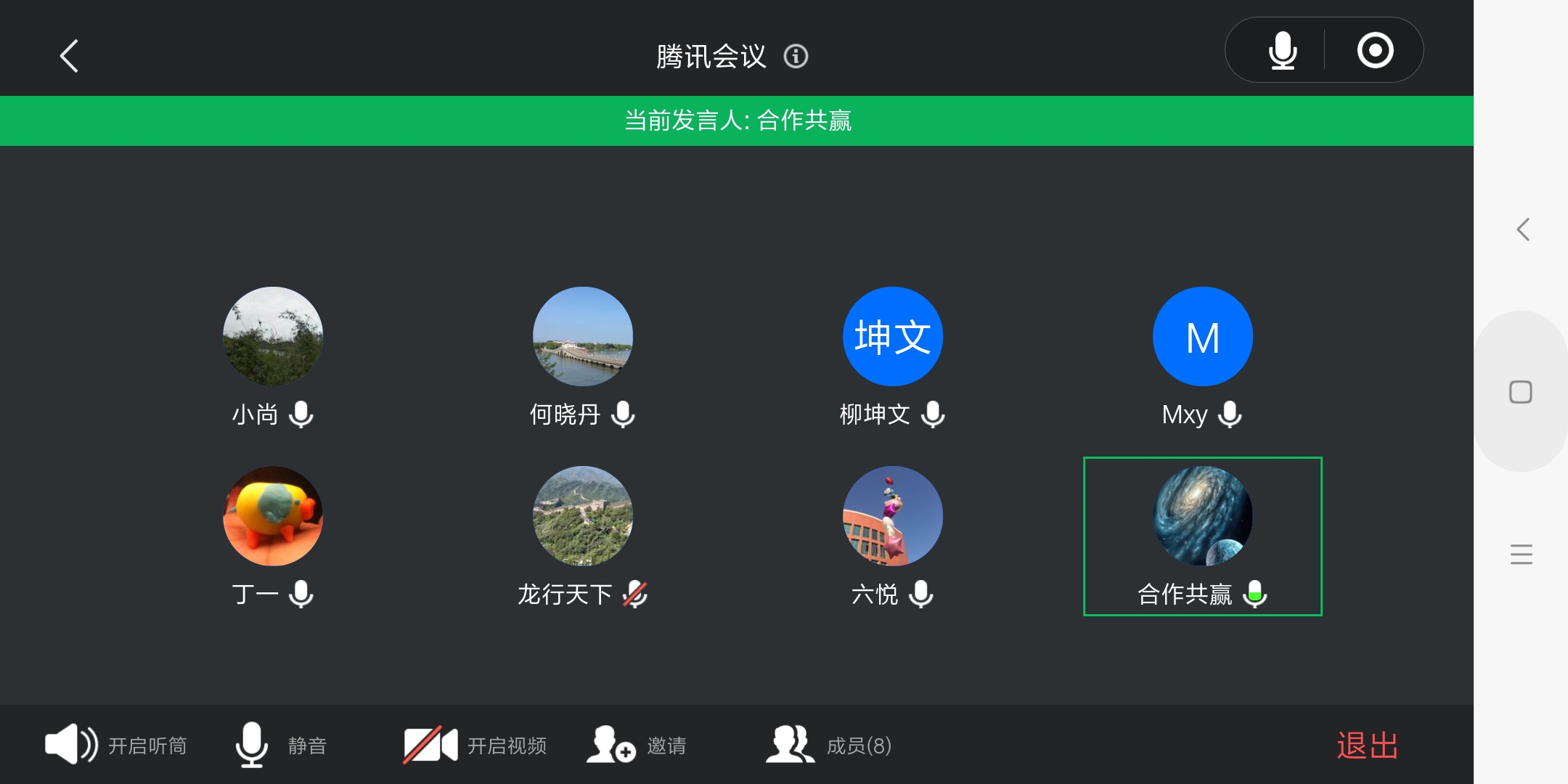The height and width of the screenshot is (784, 1568).
Task: Leave the meeting with 退出
Action: coord(1367,745)
